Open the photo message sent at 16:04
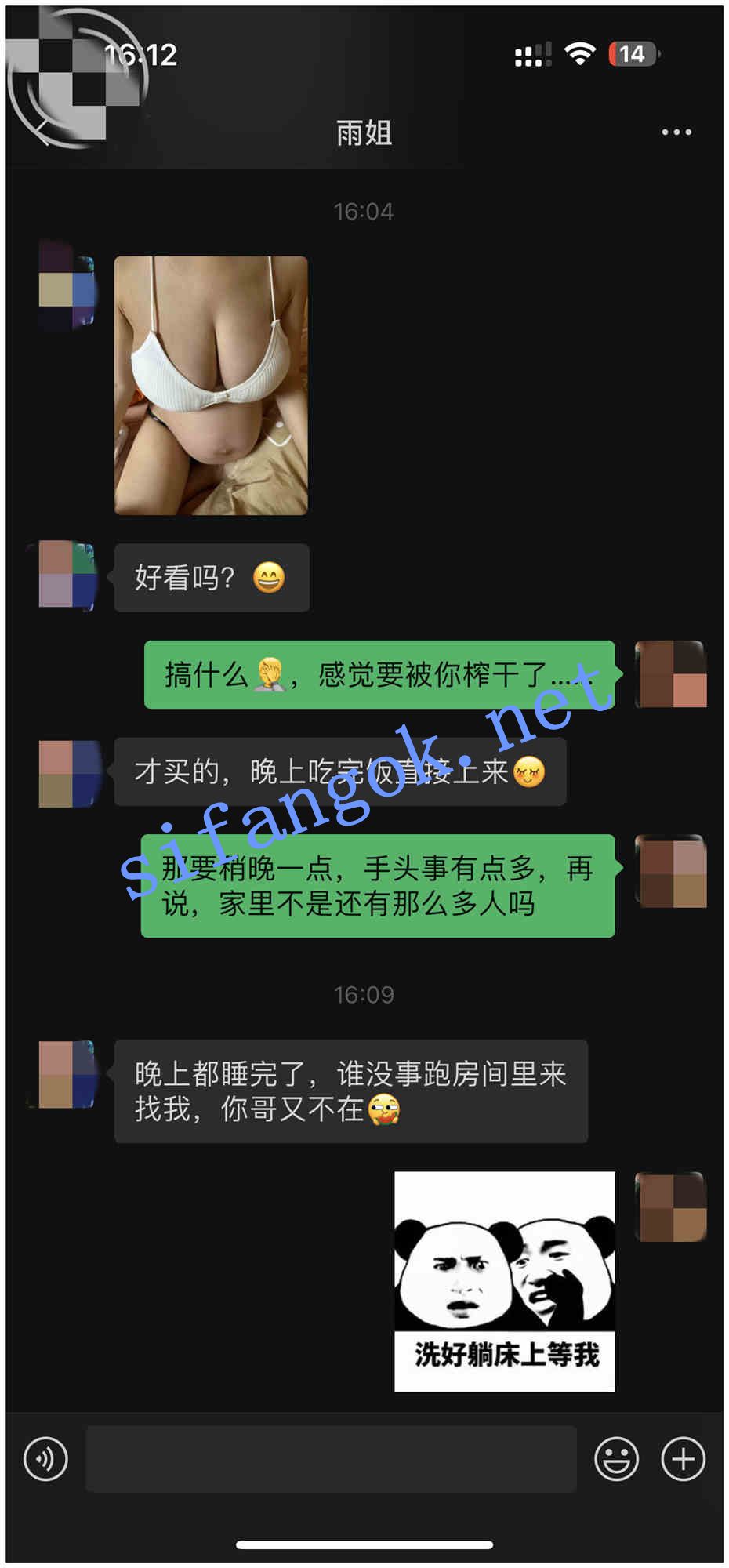 [x=211, y=385]
